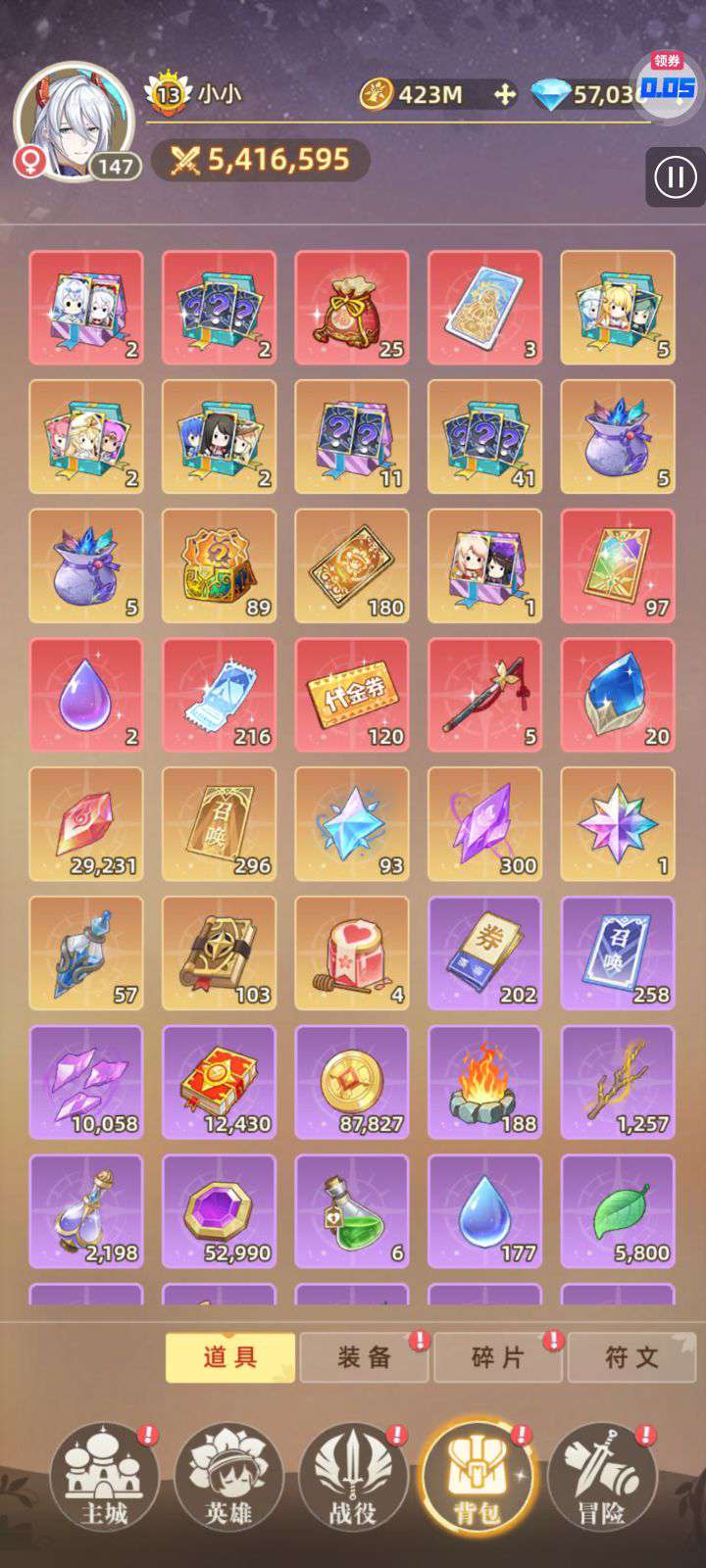Go to 主城 main city
This screenshot has width=706, height=1568.
click(104, 1477)
